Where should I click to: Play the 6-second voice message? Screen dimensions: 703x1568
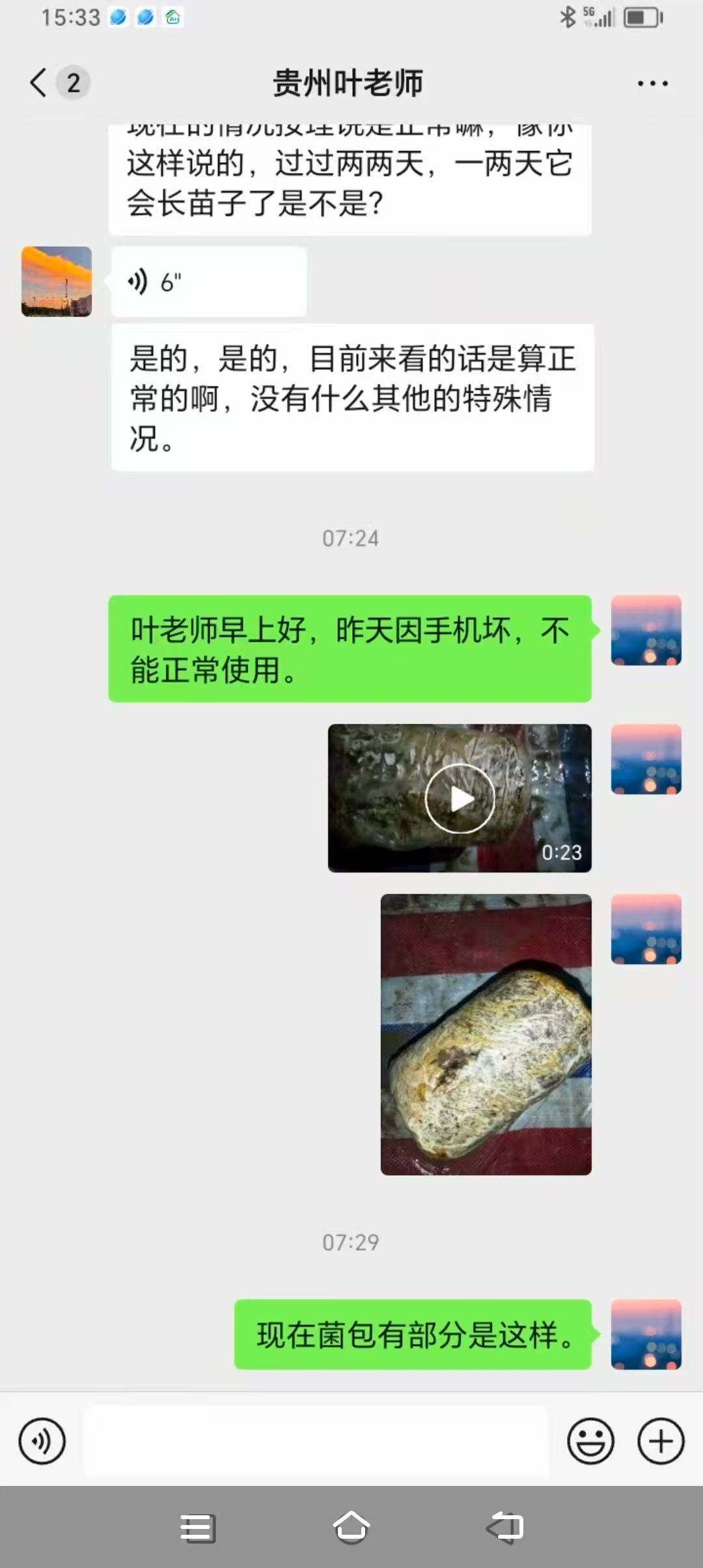point(208,282)
